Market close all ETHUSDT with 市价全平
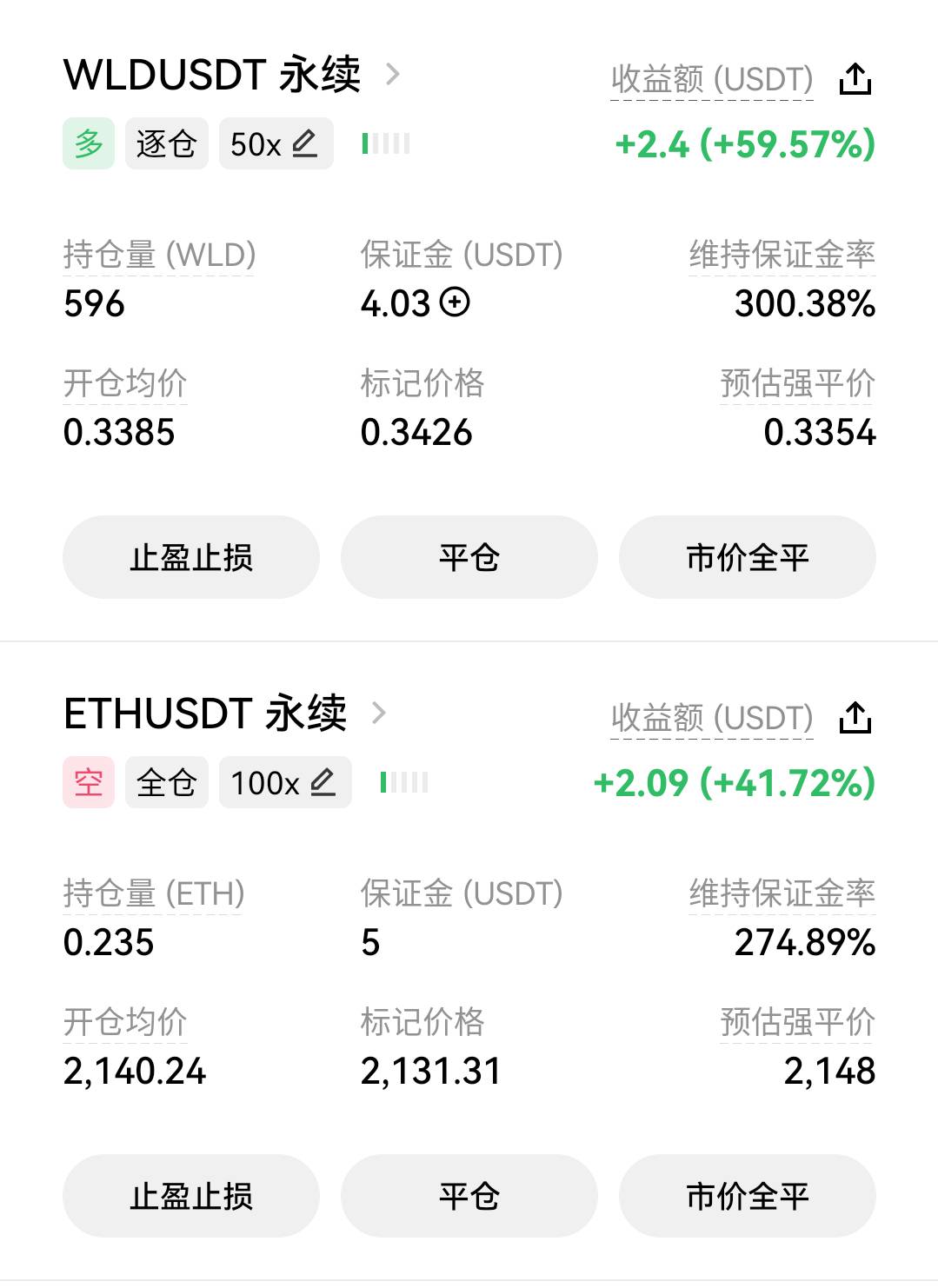 pyautogui.click(x=748, y=1196)
